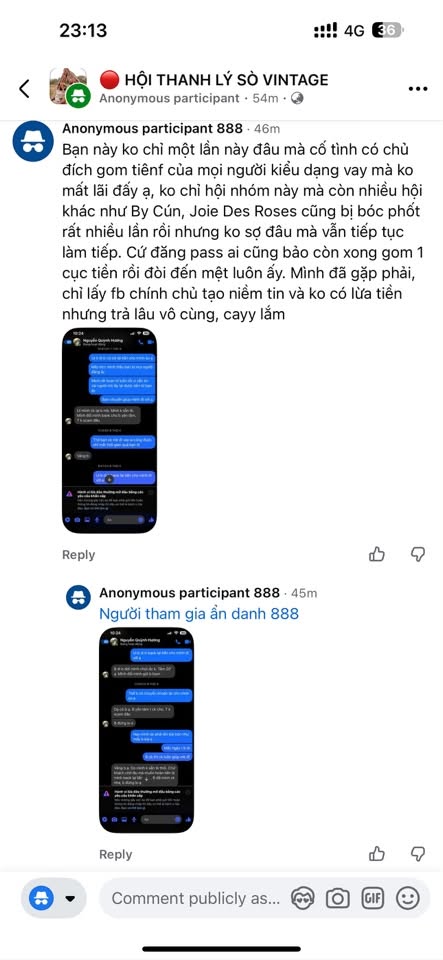Open avatar sticker picker in comment bar
Viewport: 443px width, 960px height.
pyautogui.click(x=303, y=898)
